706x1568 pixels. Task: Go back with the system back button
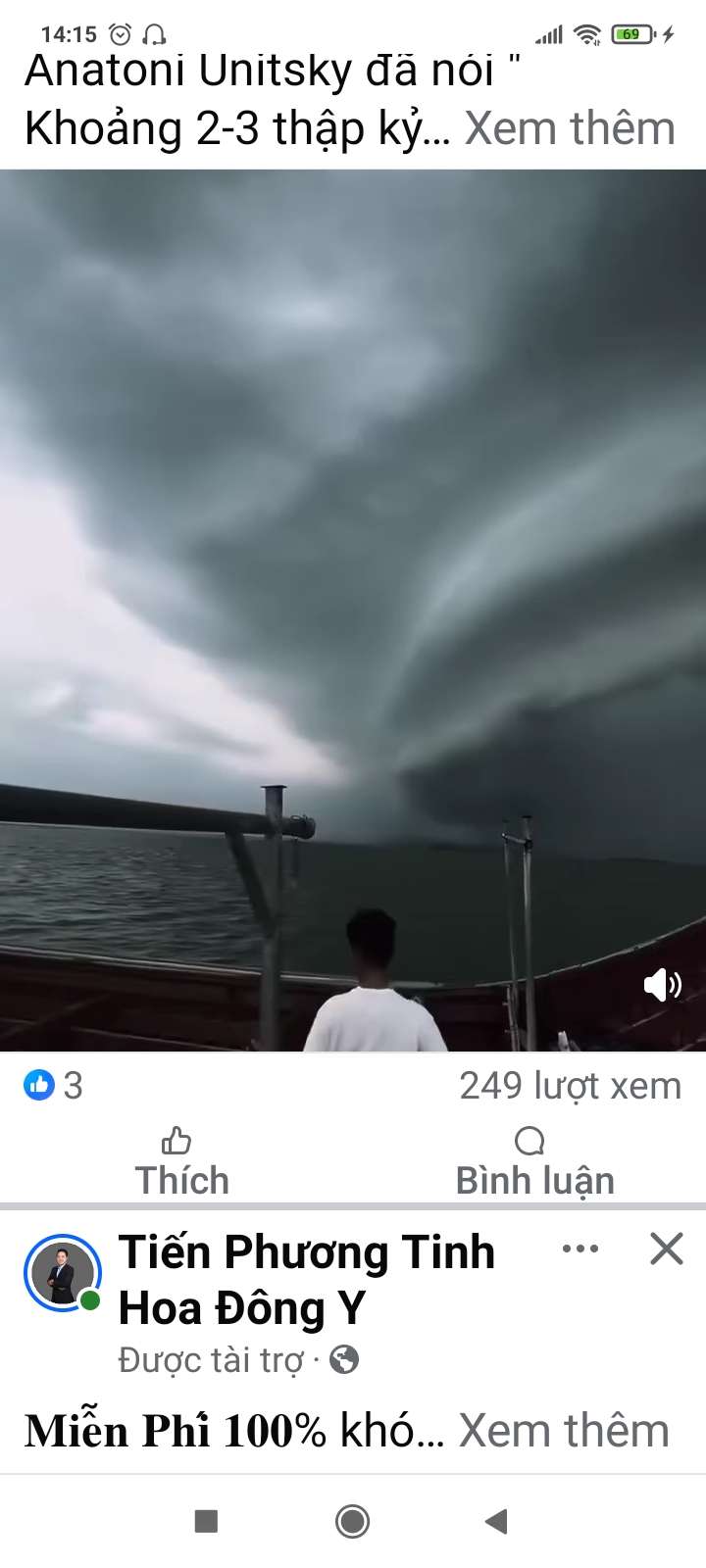point(496,1521)
